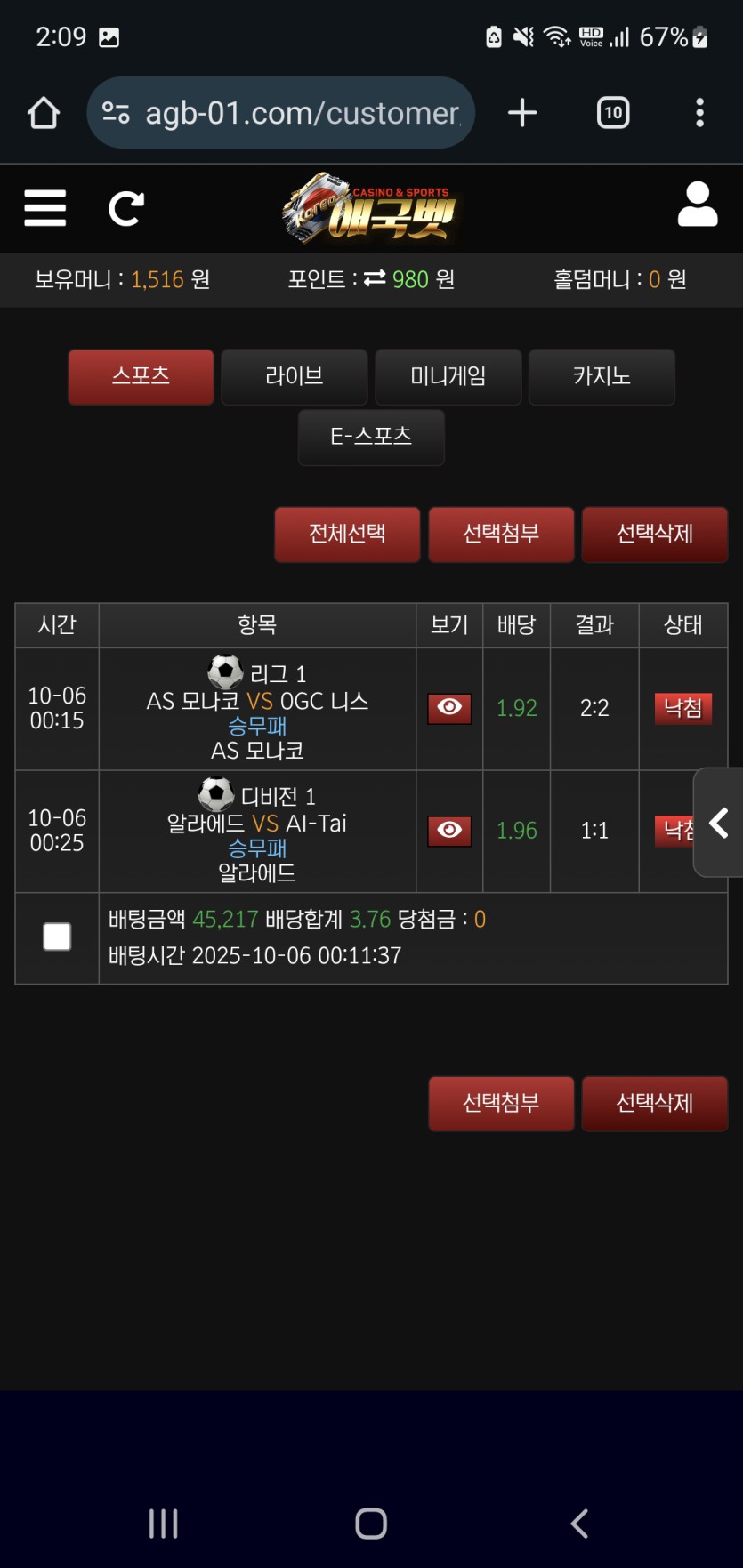
Task: View details for AS 모나코 match
Action: pos(449,708)
